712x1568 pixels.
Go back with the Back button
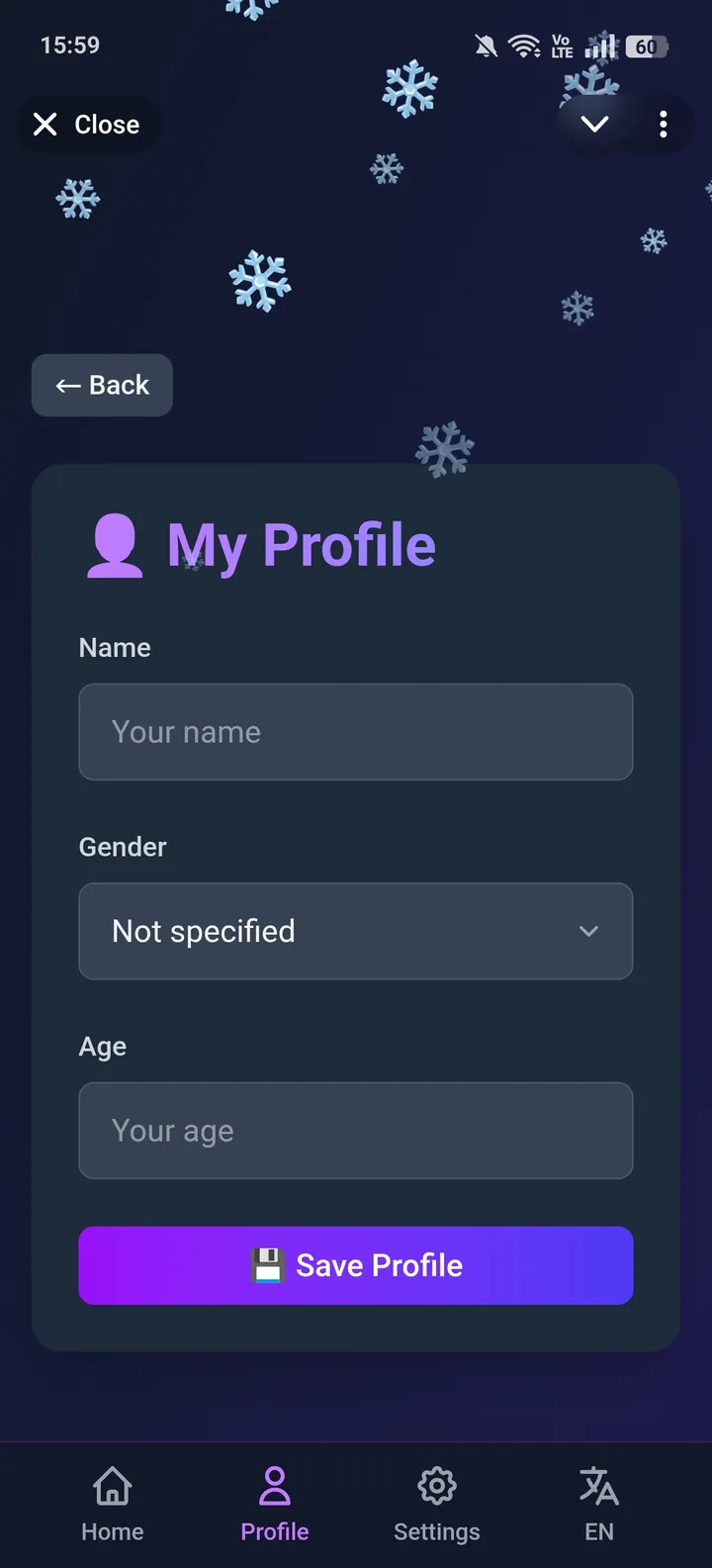click(103, 385)
